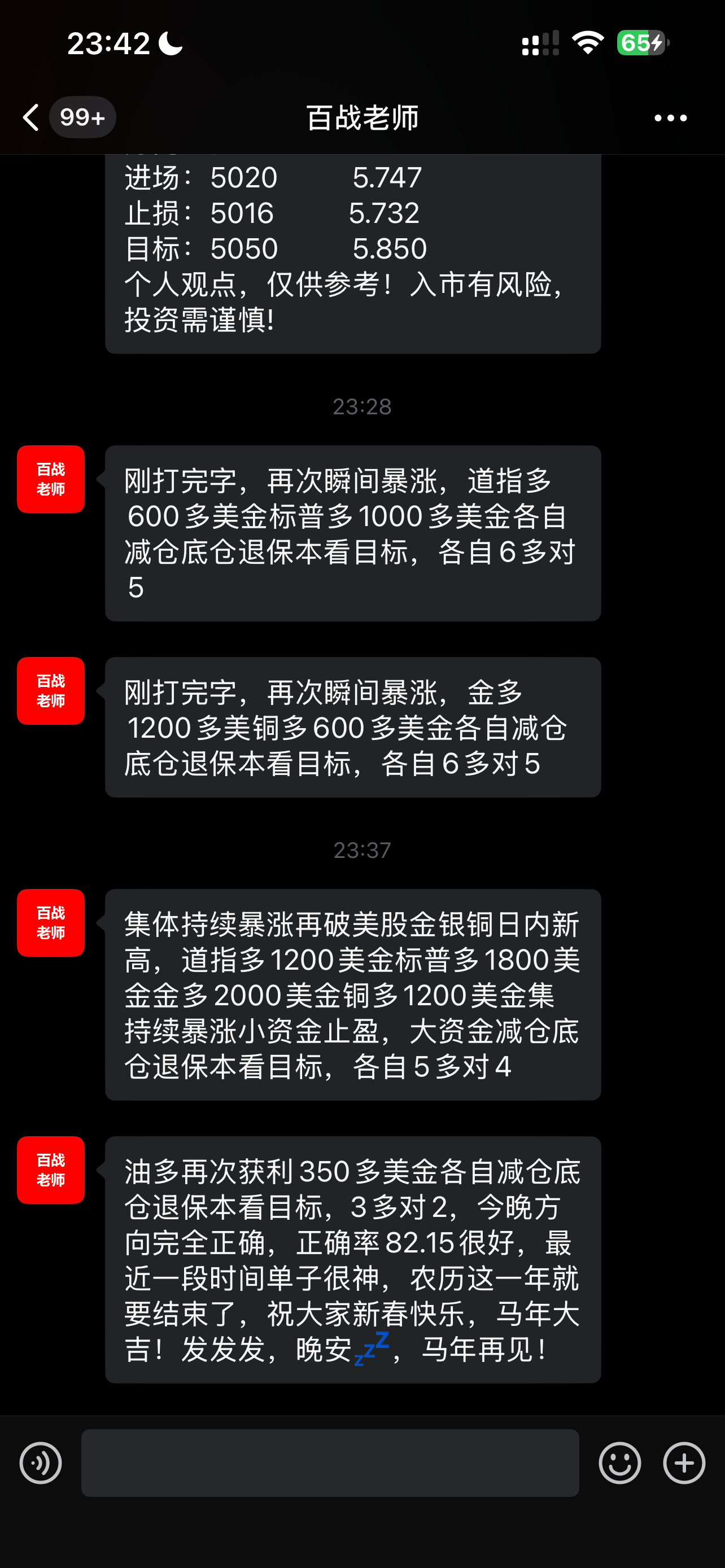Select the message mentioning 正确率82.15

point(353,1260)
